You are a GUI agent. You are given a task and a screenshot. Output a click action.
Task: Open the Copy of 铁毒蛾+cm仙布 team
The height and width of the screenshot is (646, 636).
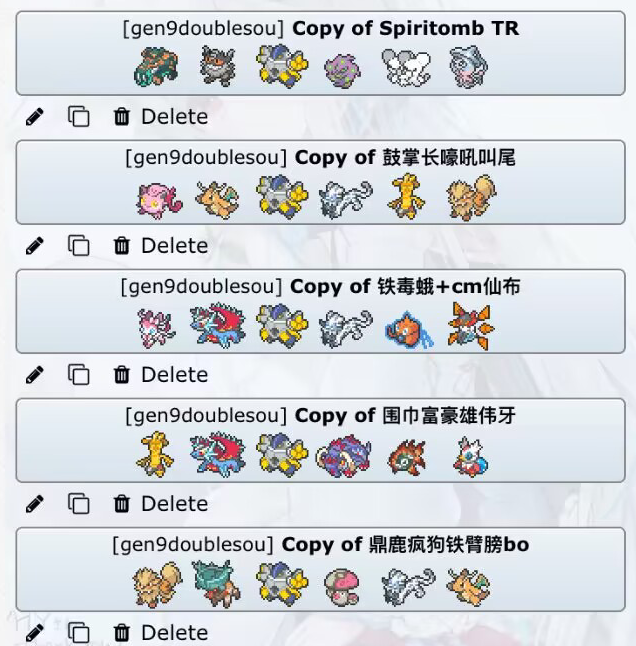tap(320, 311)
